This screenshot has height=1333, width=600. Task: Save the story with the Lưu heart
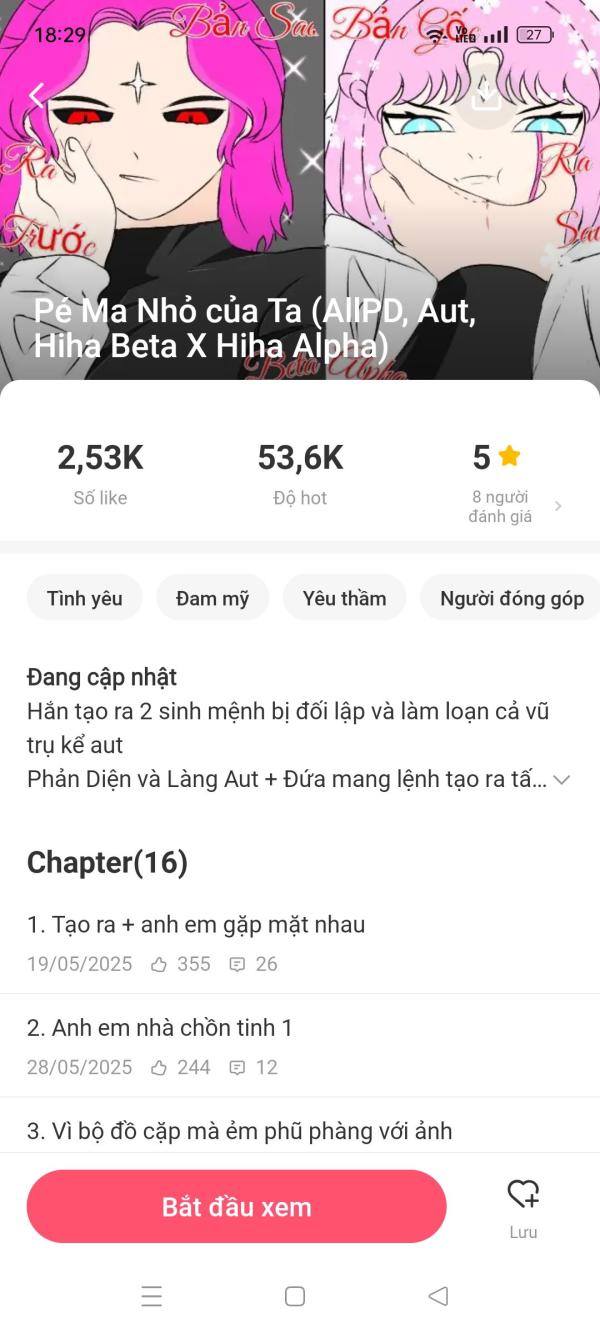[x=523, y=1207]
